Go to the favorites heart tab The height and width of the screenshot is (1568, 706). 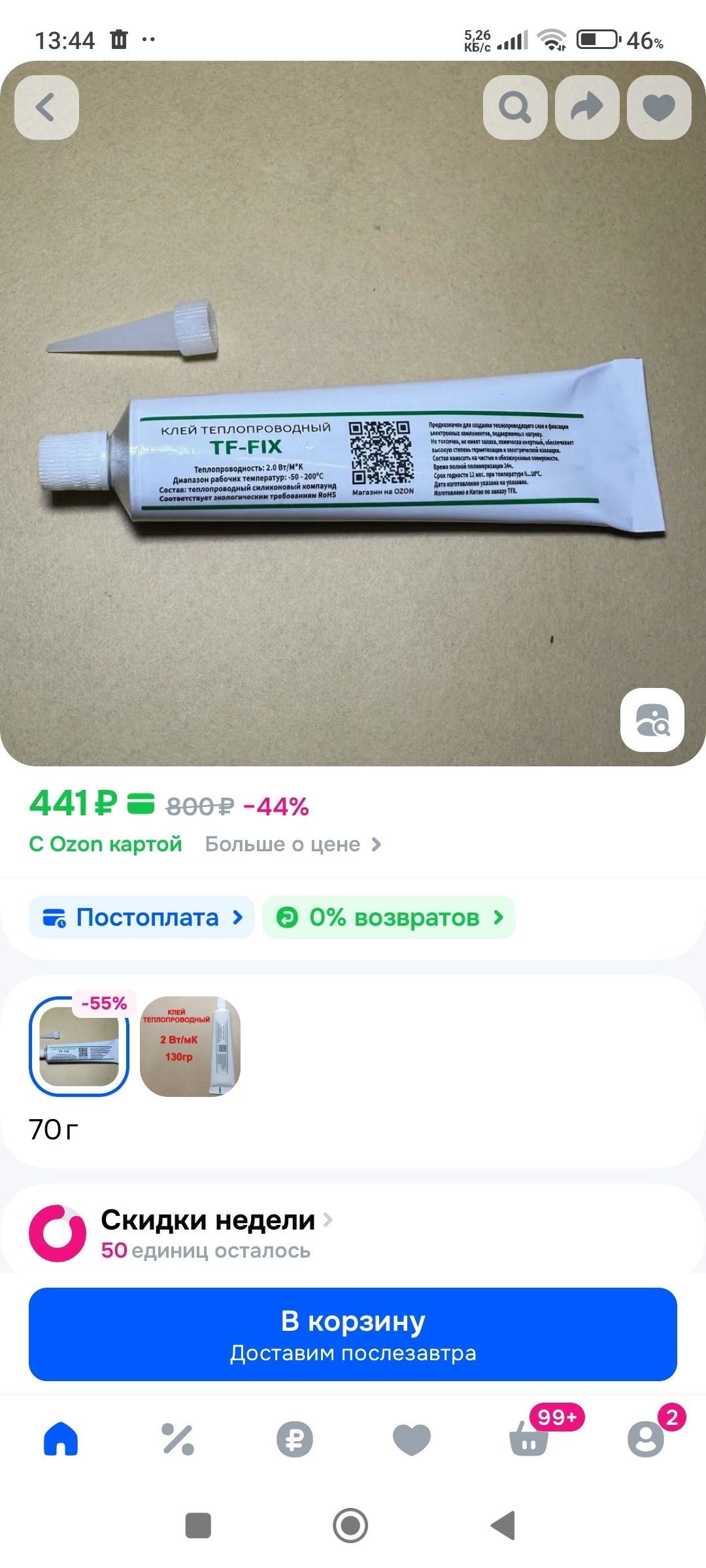(412, 1439)
